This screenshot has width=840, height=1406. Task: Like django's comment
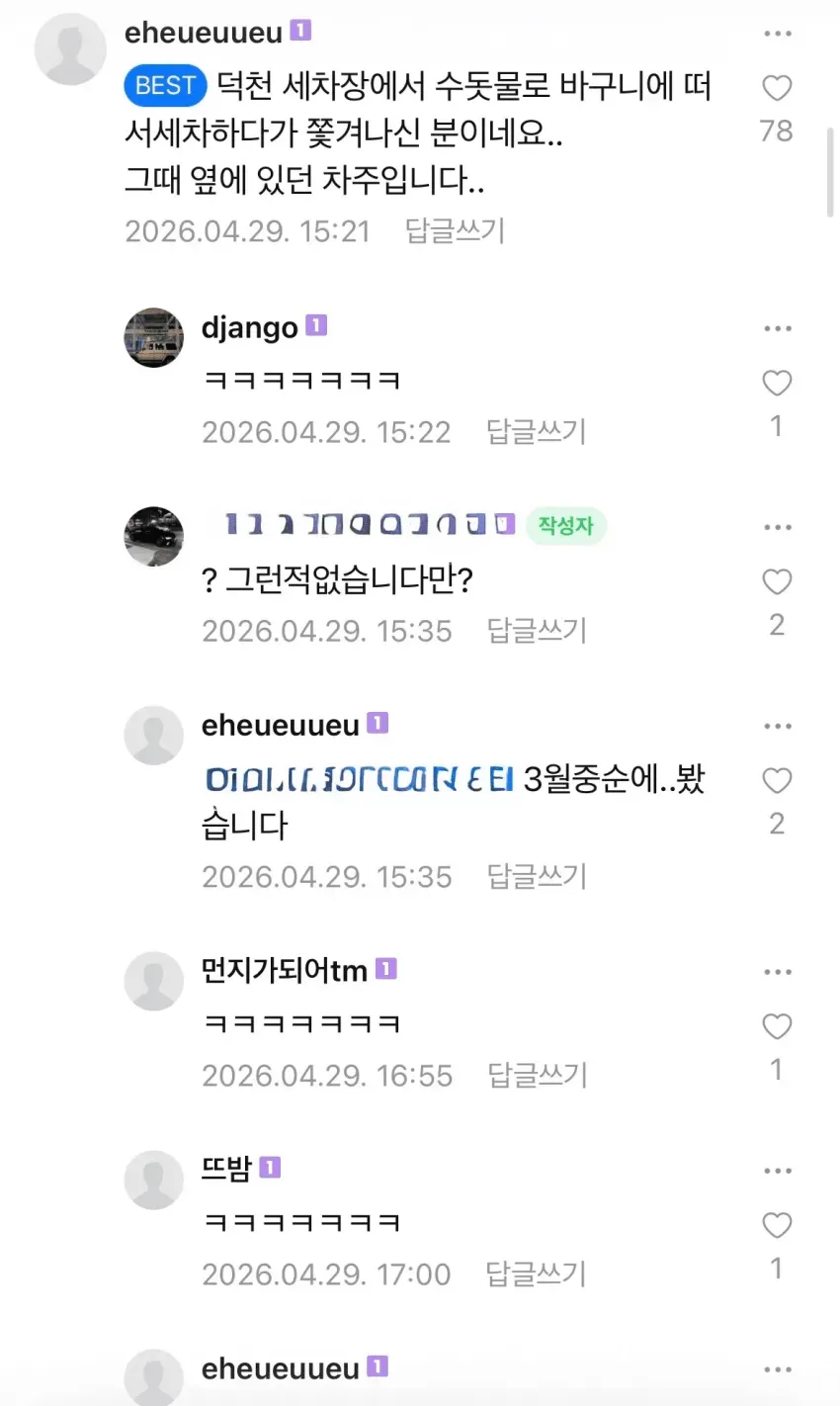click(x=777, y=383)
